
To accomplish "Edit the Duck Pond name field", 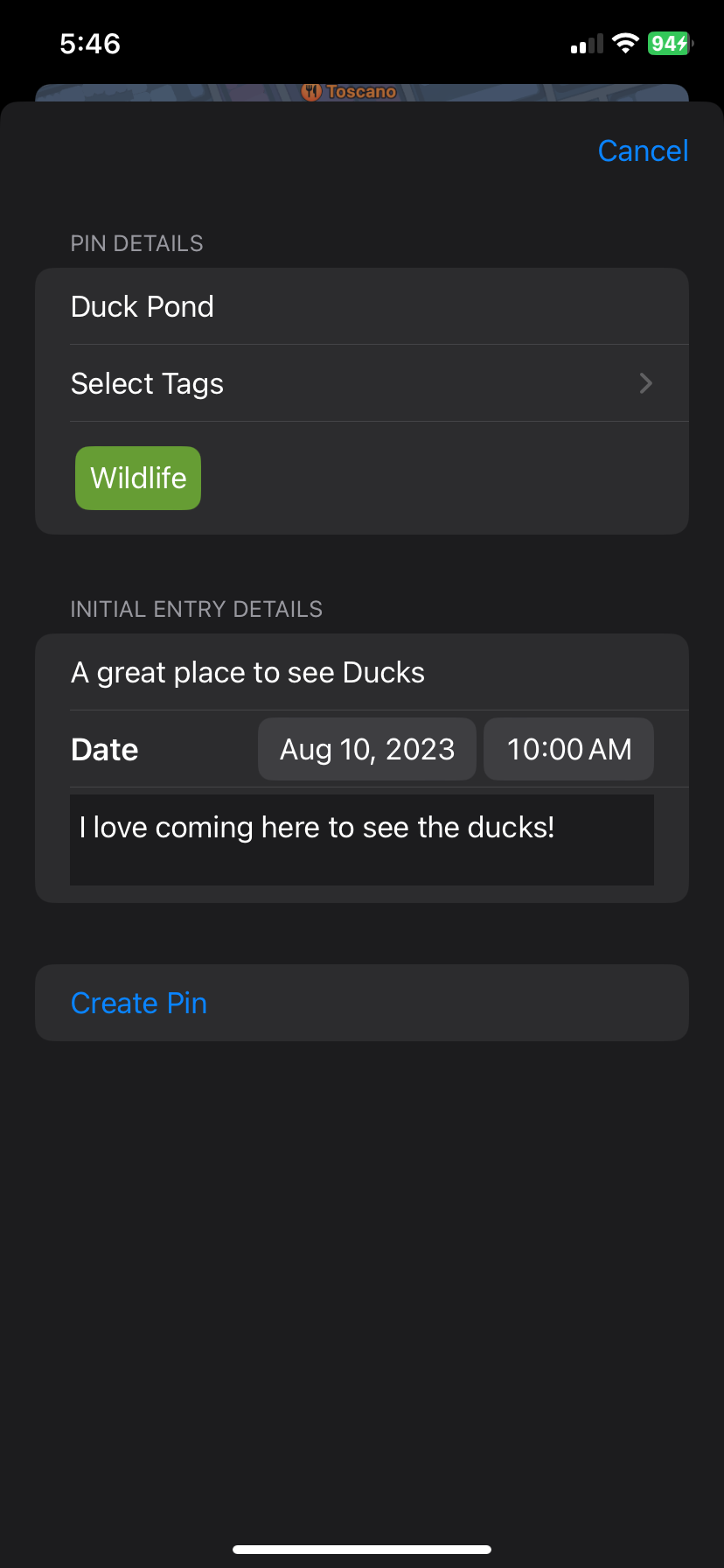I will point(362,306).
